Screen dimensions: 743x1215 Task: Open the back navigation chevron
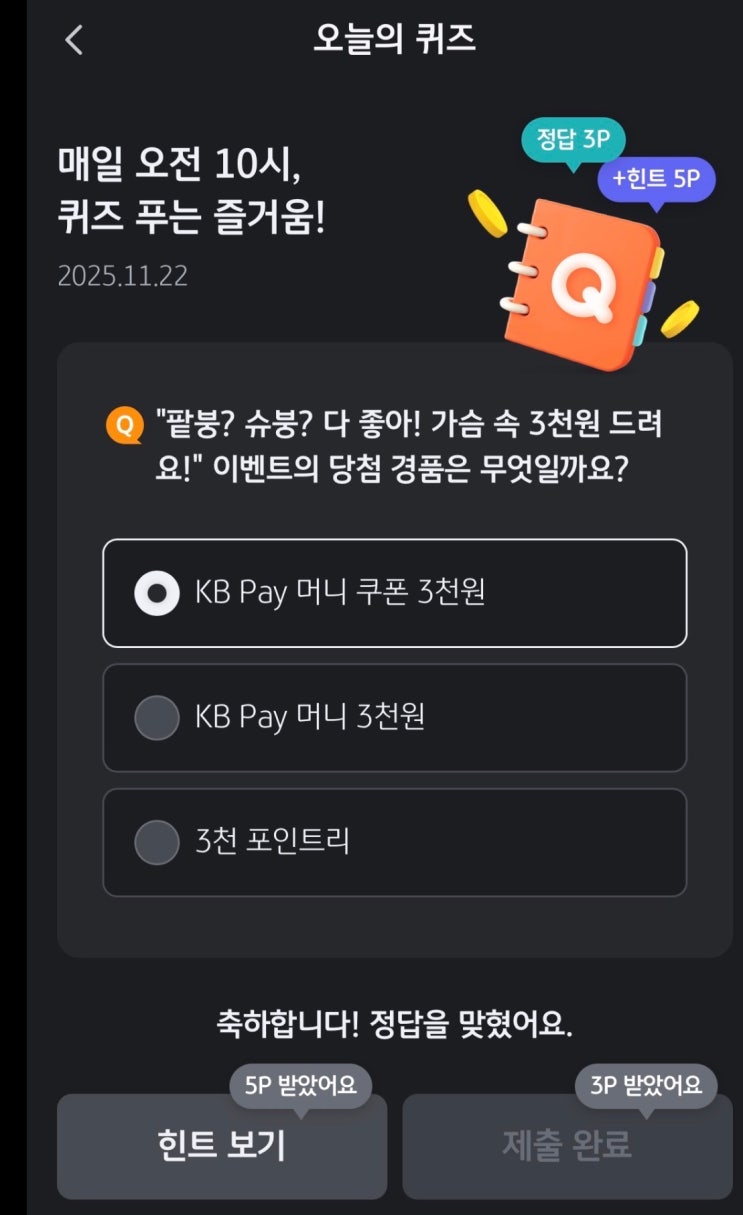72,40
